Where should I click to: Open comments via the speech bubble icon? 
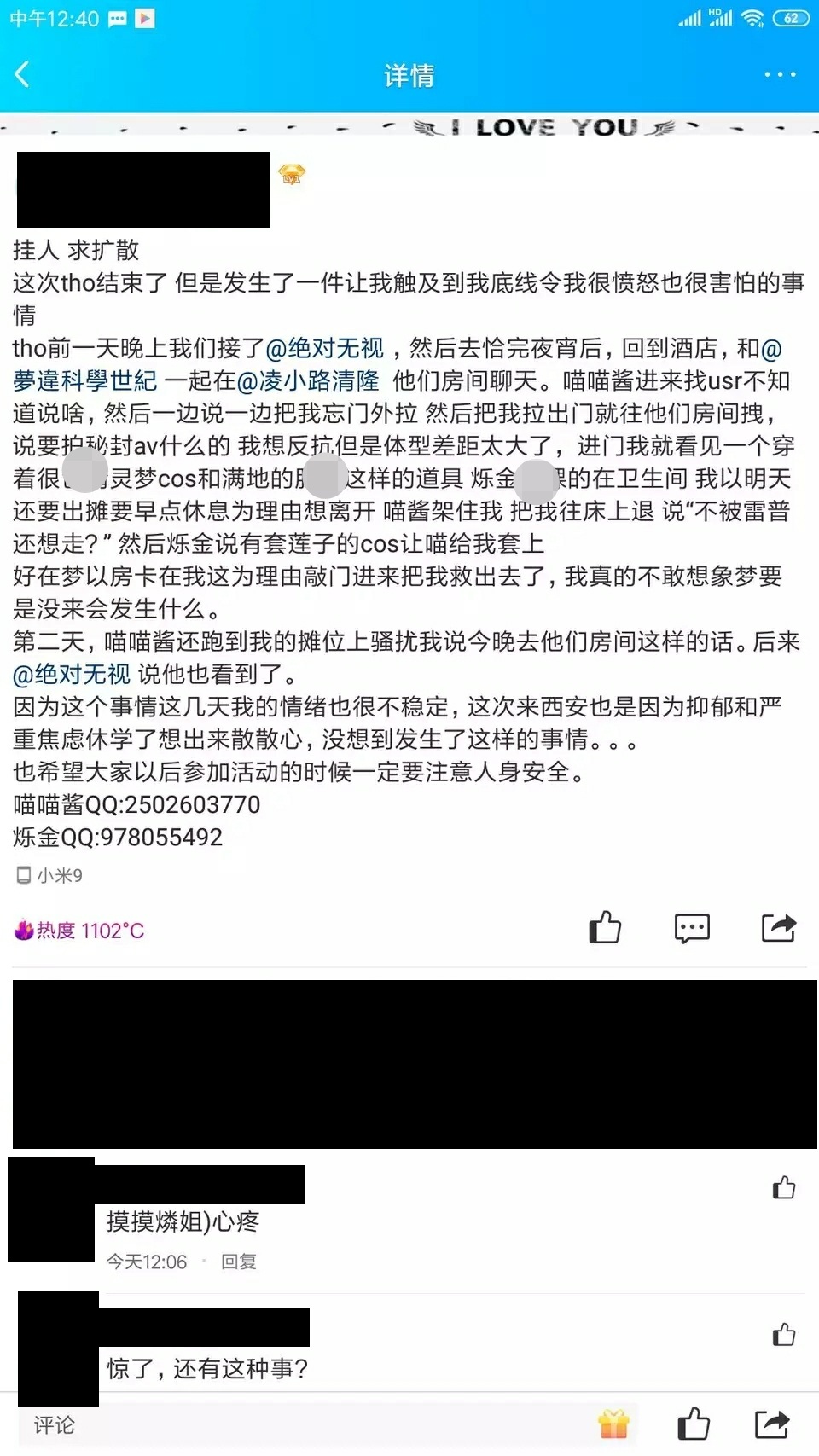(692, 927)
